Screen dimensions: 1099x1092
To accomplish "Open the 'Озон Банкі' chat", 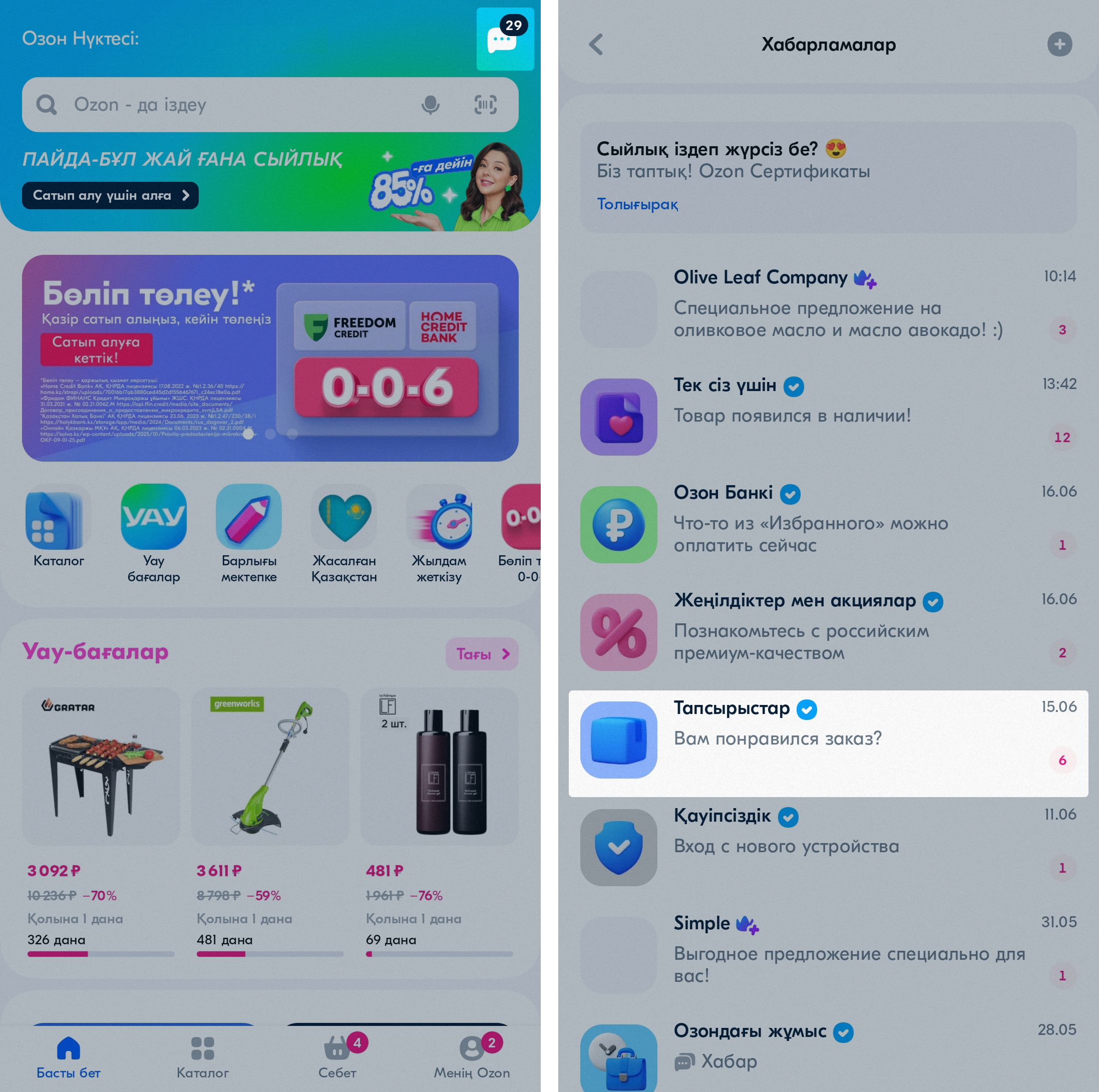I will point(828,523).
